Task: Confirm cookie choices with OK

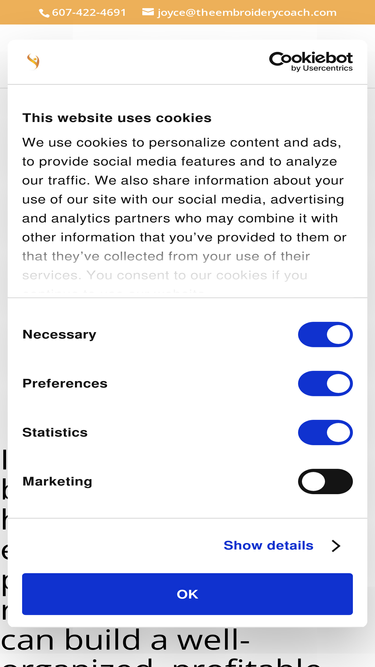Action: pyautogui.click(x=188, y=594)
